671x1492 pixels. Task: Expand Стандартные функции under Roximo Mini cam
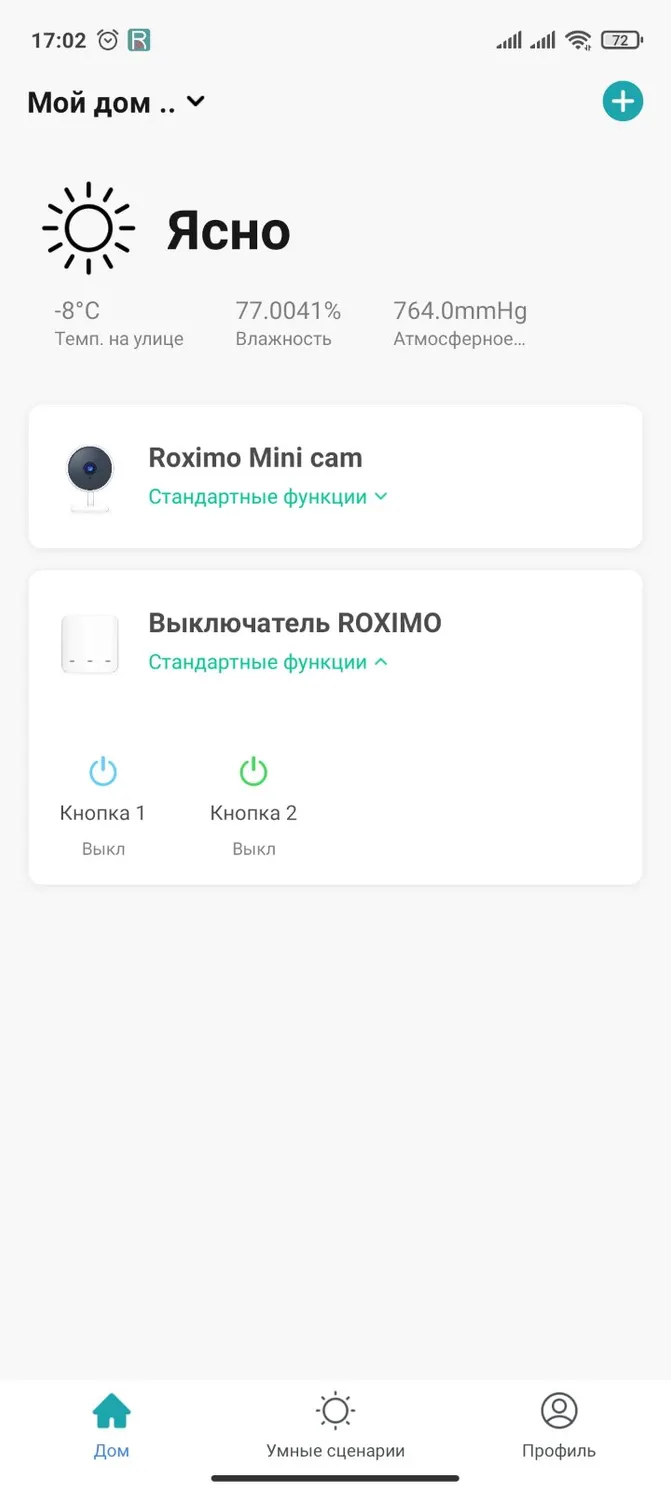click(x=268, y=497)
